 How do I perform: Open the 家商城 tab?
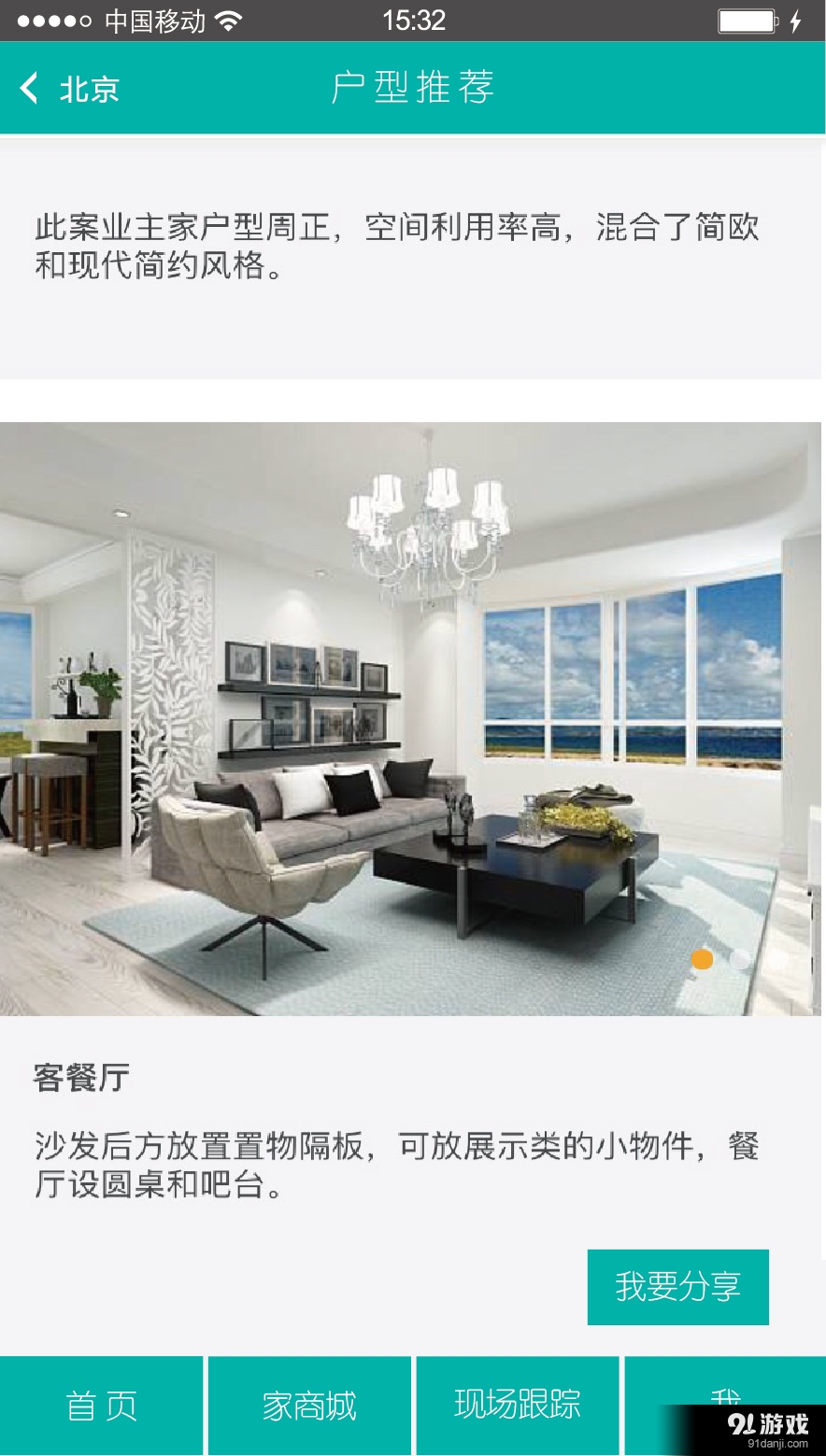pos(309,1406)
